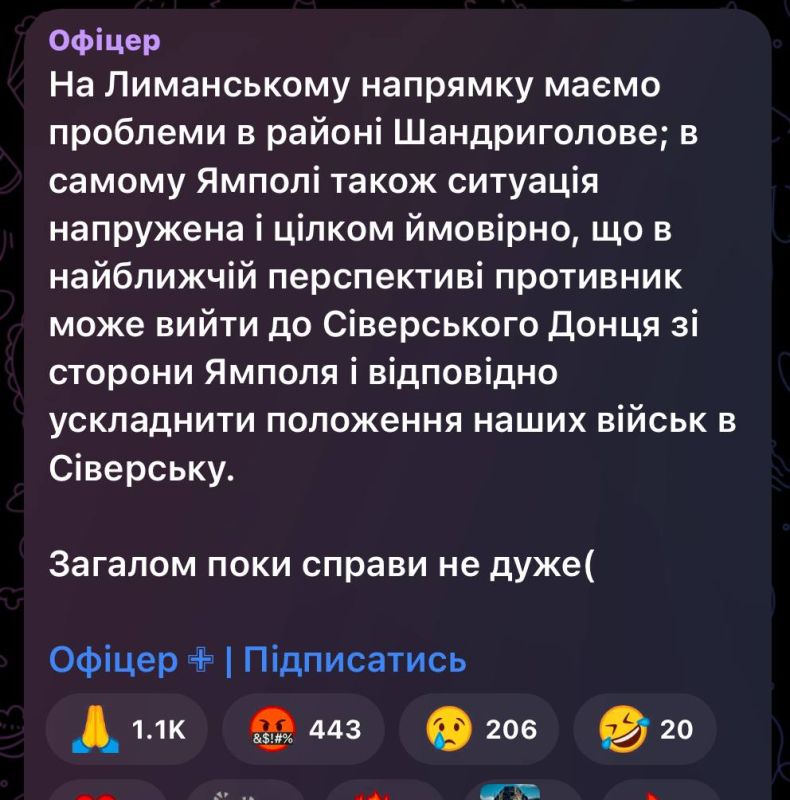This screenshot has width=790, height=800.
Task: Add the crying face reaction with 206
Action: tap(479, 730)
